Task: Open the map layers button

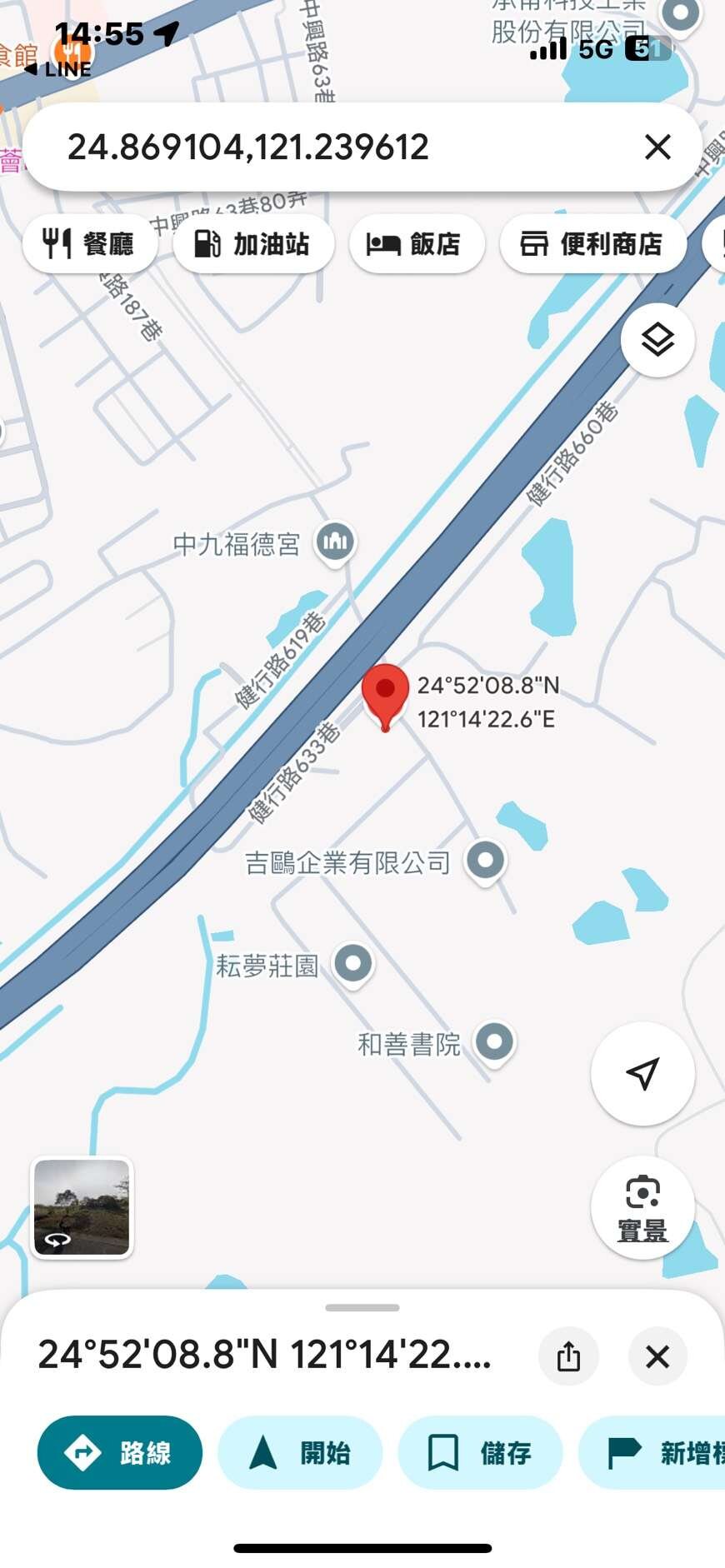Action: [x=657, y=340]
